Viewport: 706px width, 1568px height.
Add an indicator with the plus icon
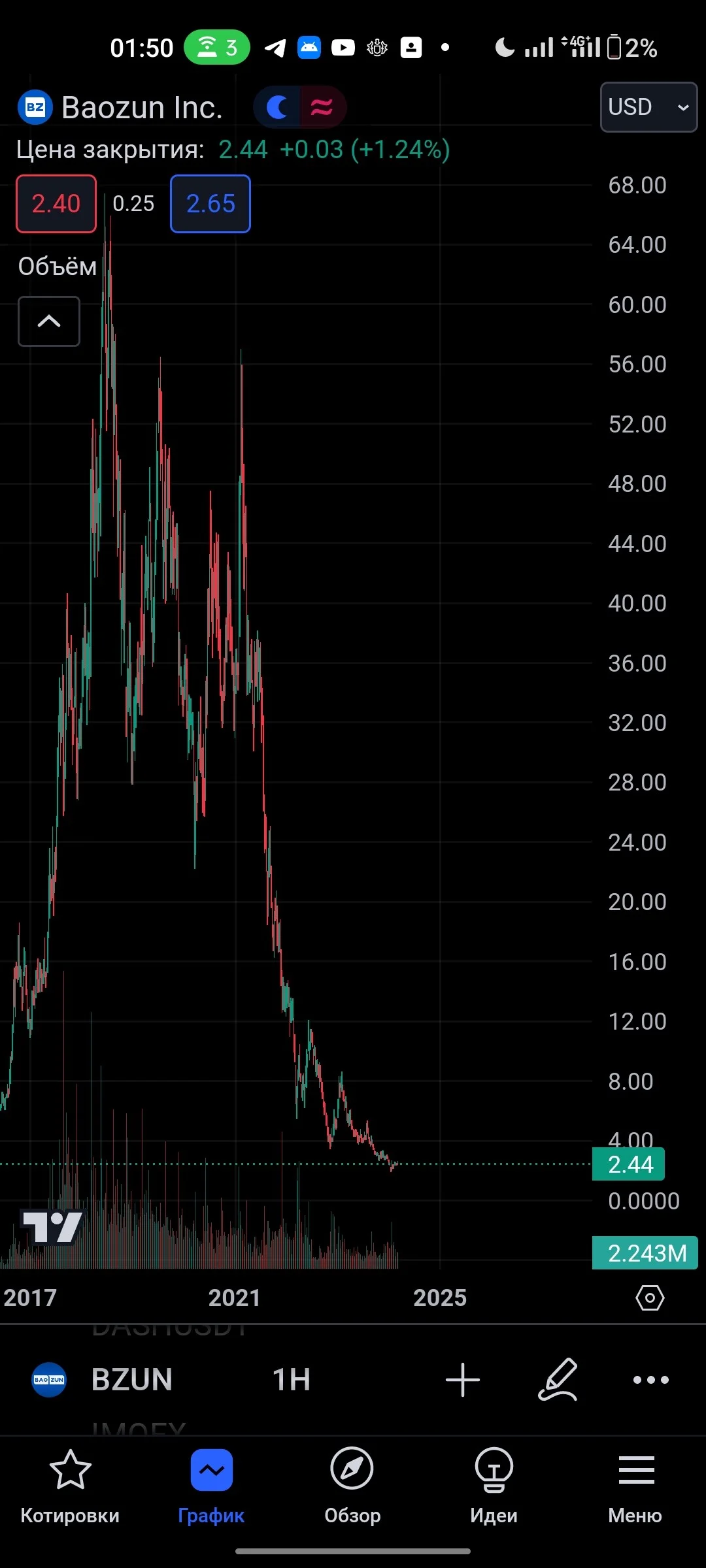click(463, 1380)
